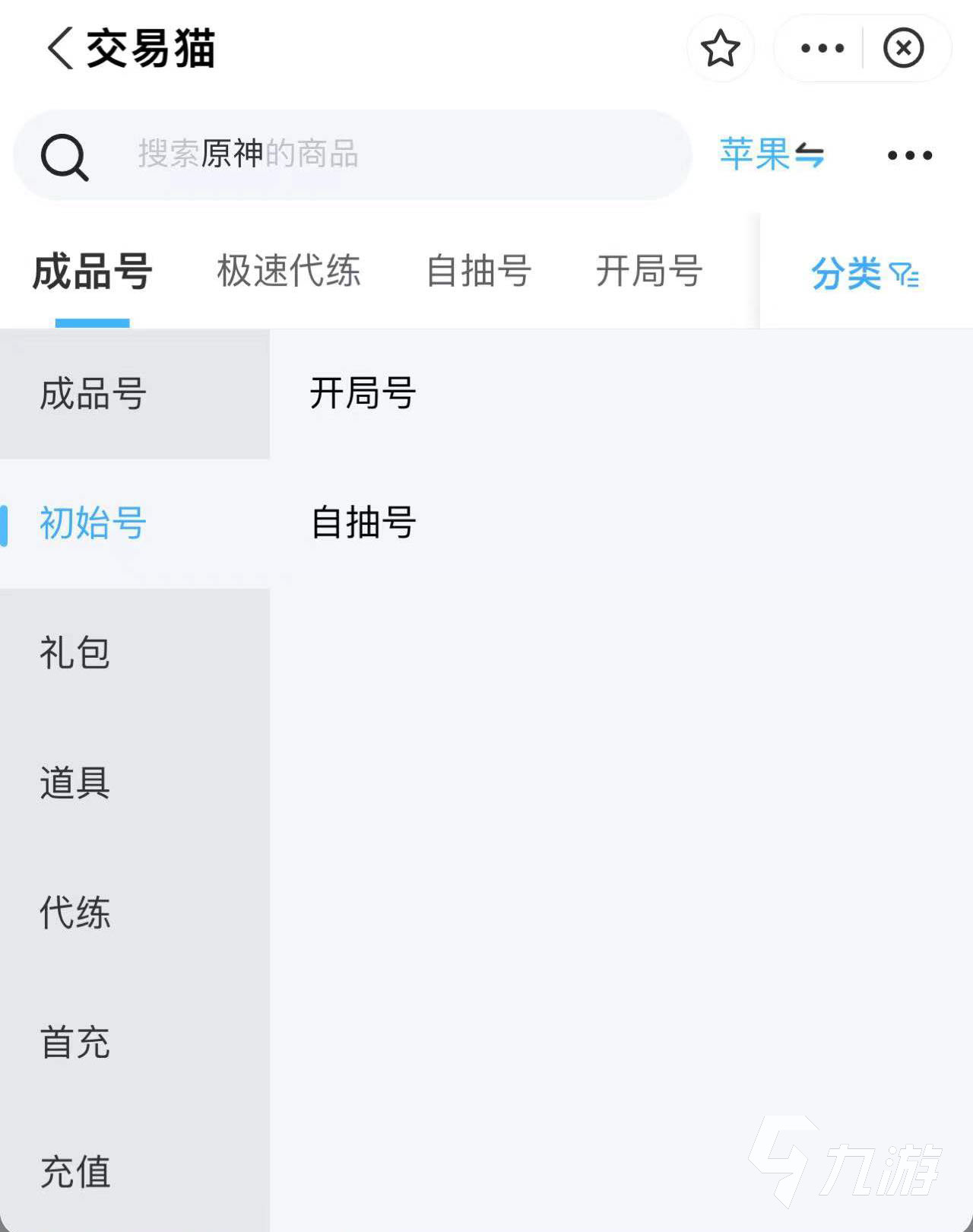Select the 代练 category
This screenshot has width=973, height=1232.
[x=74, y=912]
